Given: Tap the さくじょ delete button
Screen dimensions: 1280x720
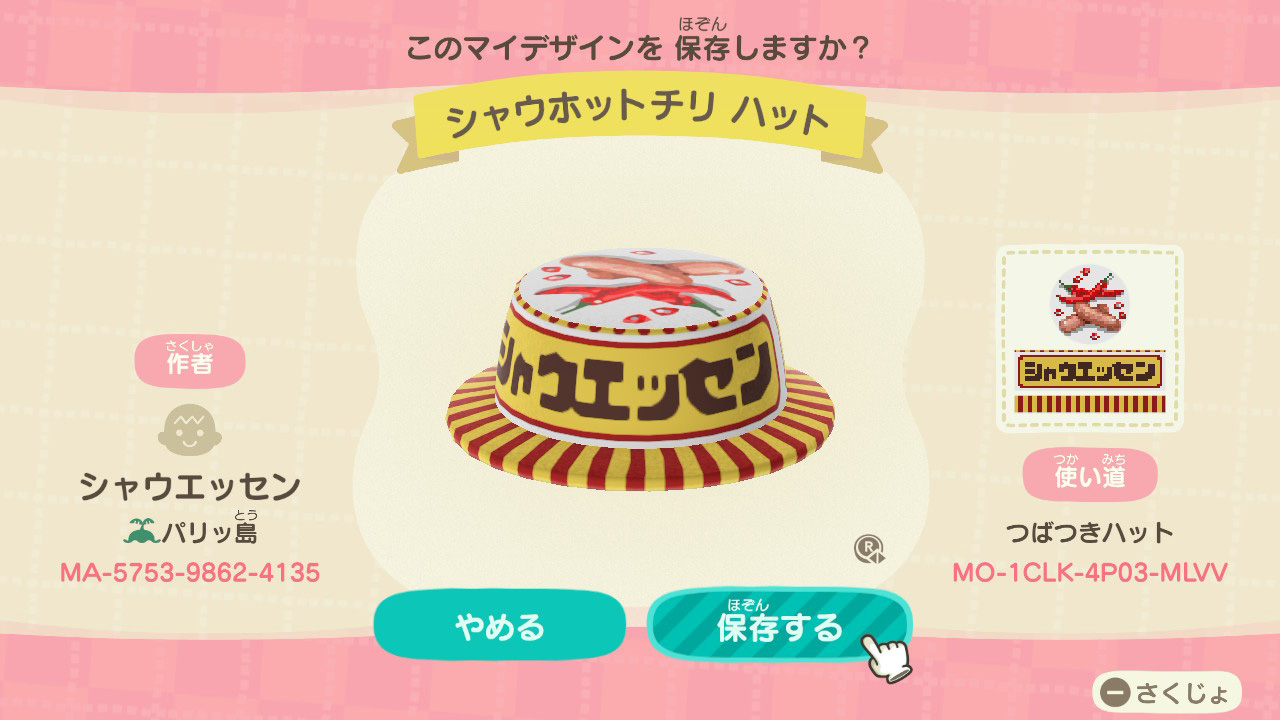Looking at the screenshot, I should click(1167, 692).
